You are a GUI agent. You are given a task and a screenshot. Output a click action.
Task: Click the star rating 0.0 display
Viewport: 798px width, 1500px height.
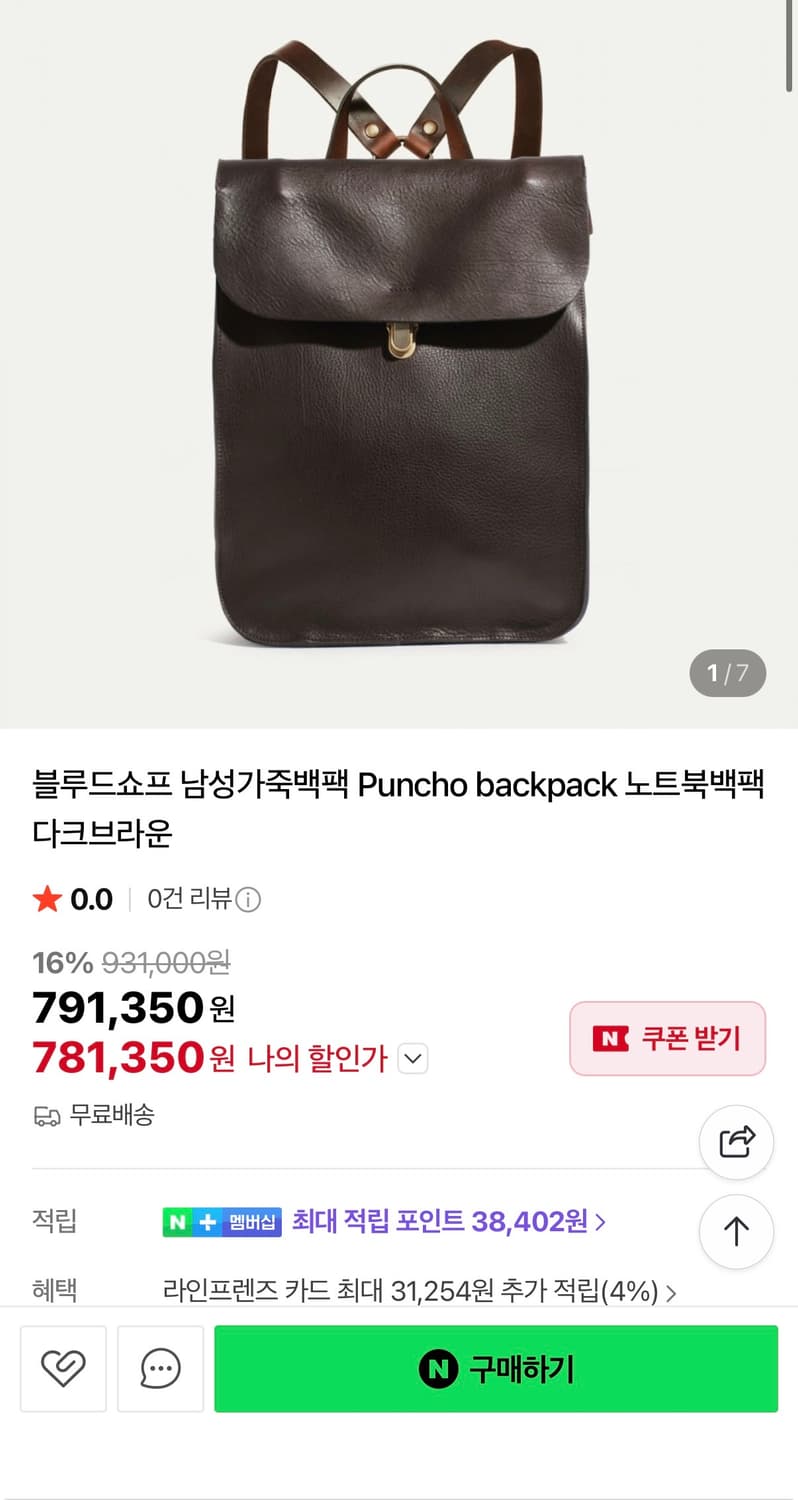(72, 898)
